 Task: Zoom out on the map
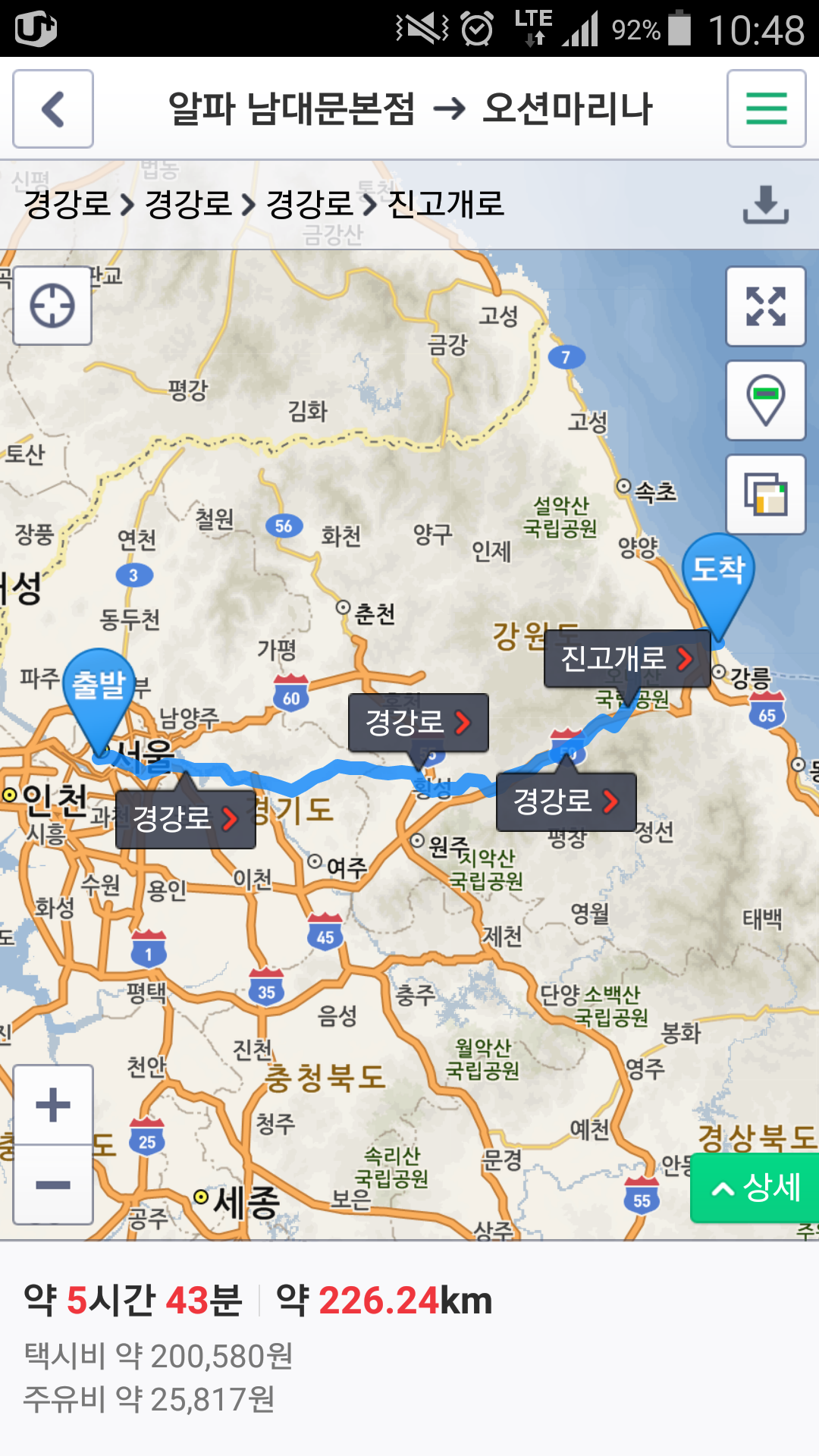[x=53, y=1185]
